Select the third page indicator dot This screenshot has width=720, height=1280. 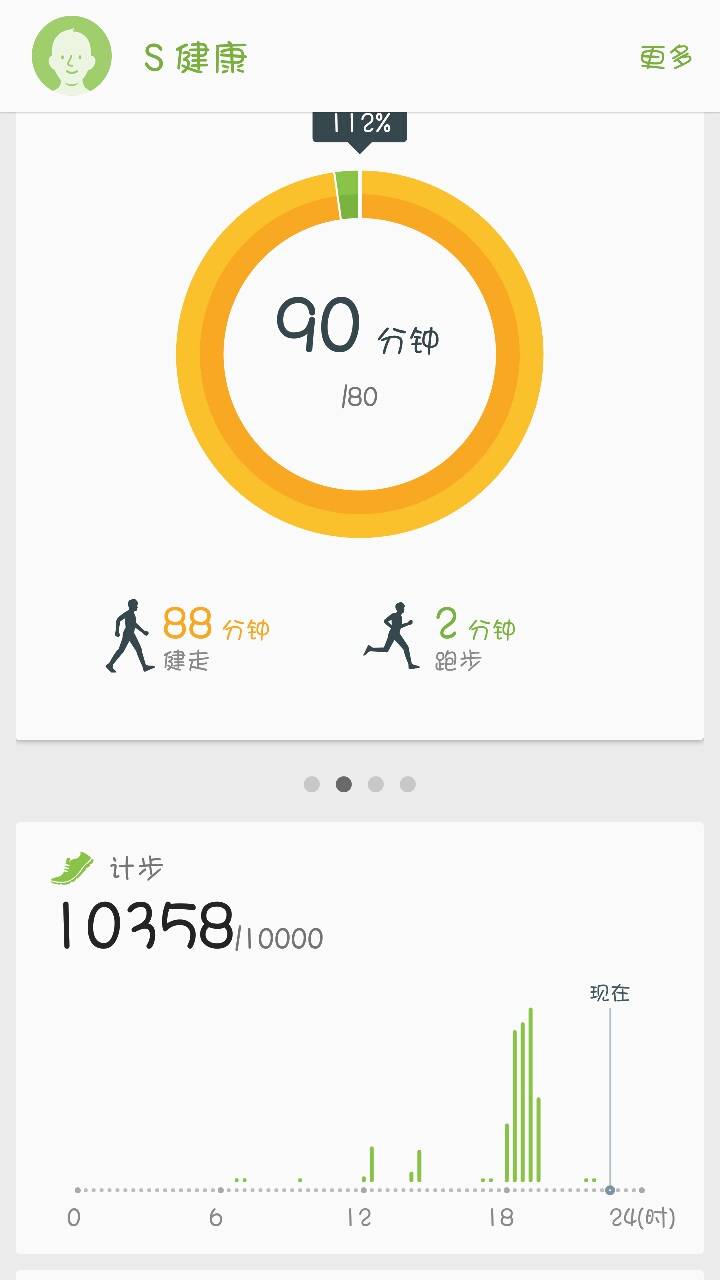[x=376, y=784]
